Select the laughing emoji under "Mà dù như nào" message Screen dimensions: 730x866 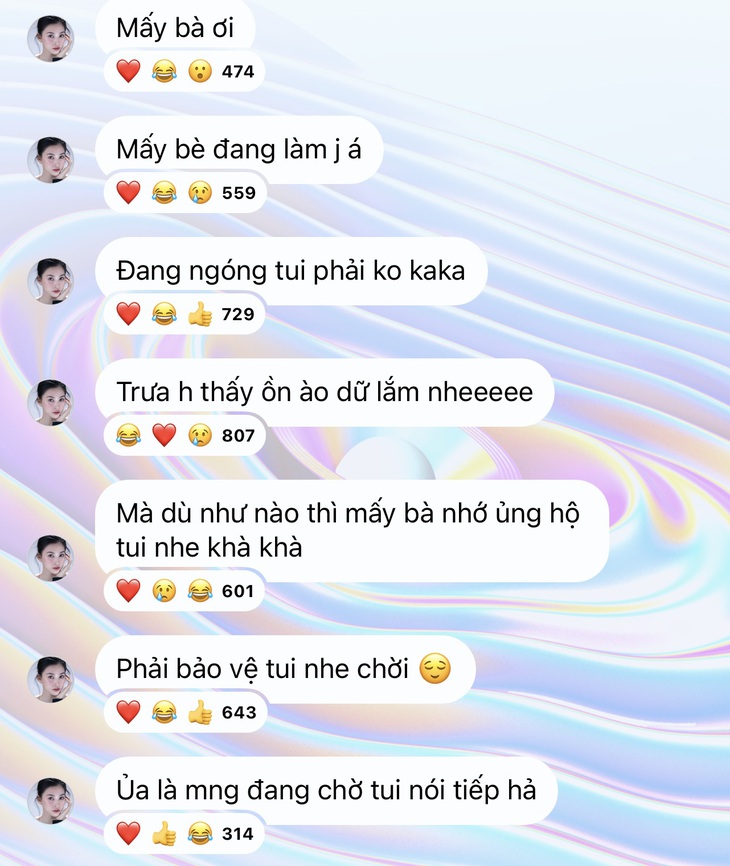(197, 592)
